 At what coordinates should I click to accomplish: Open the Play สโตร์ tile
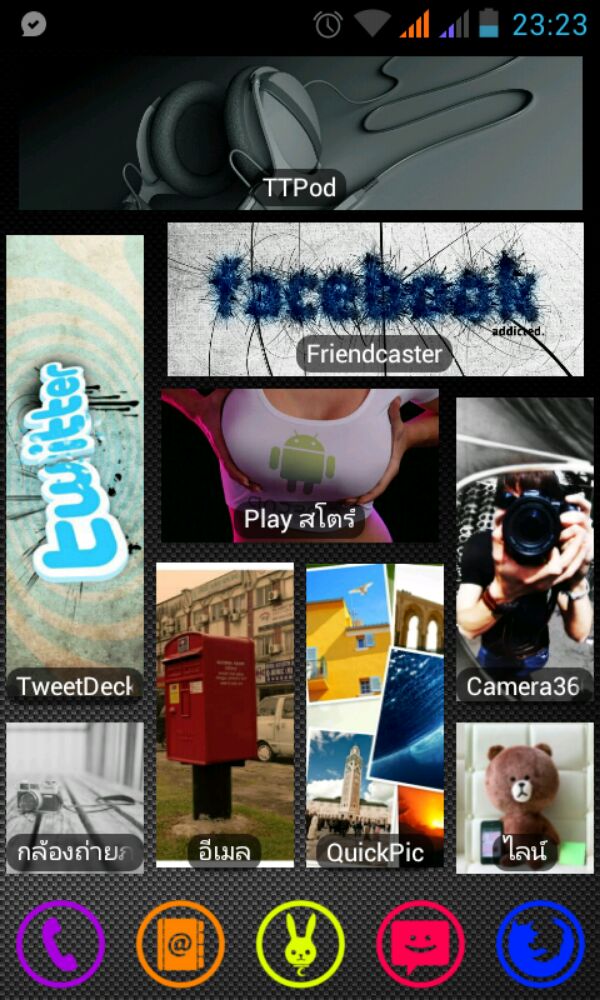coord(300,465)
